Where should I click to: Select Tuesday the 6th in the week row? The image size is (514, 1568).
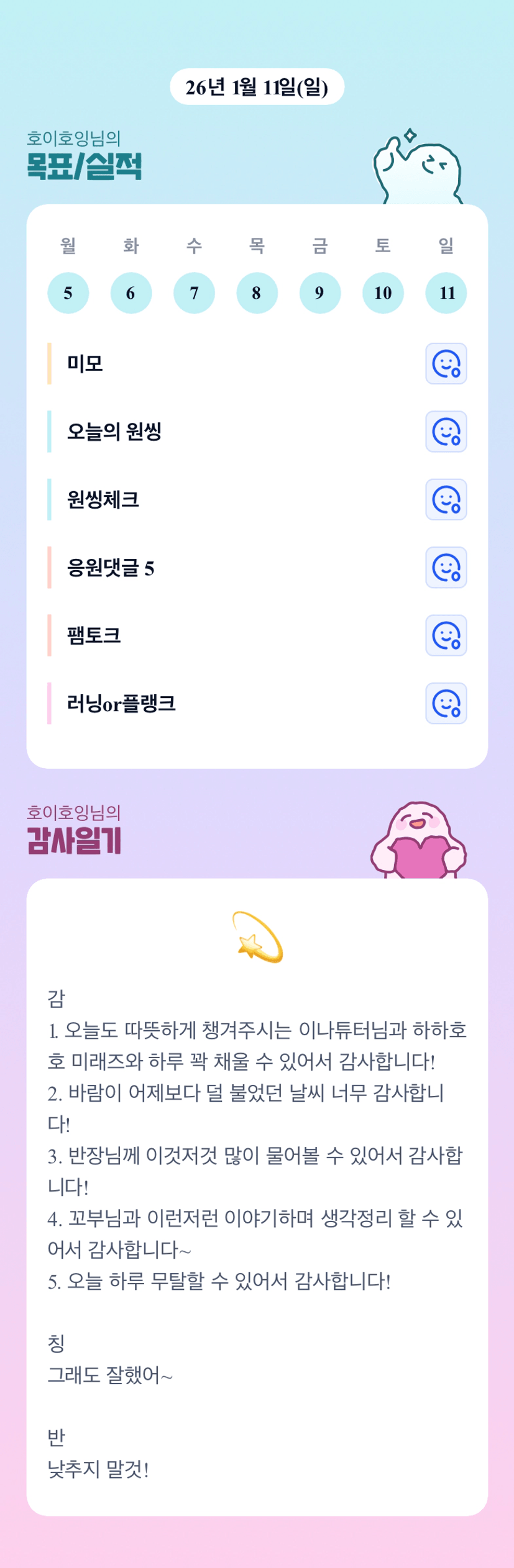[131, 293]
